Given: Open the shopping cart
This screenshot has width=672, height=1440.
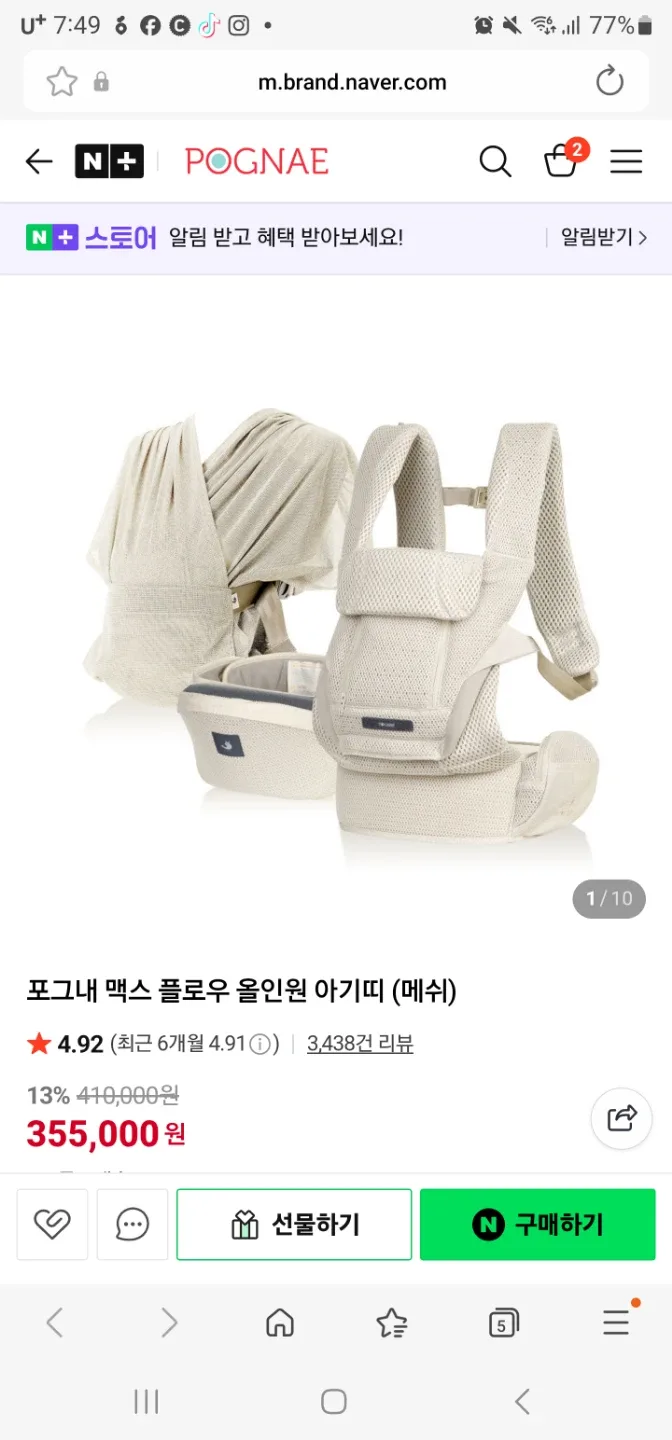Looking at the screenshot, I should tap(561, 160).
